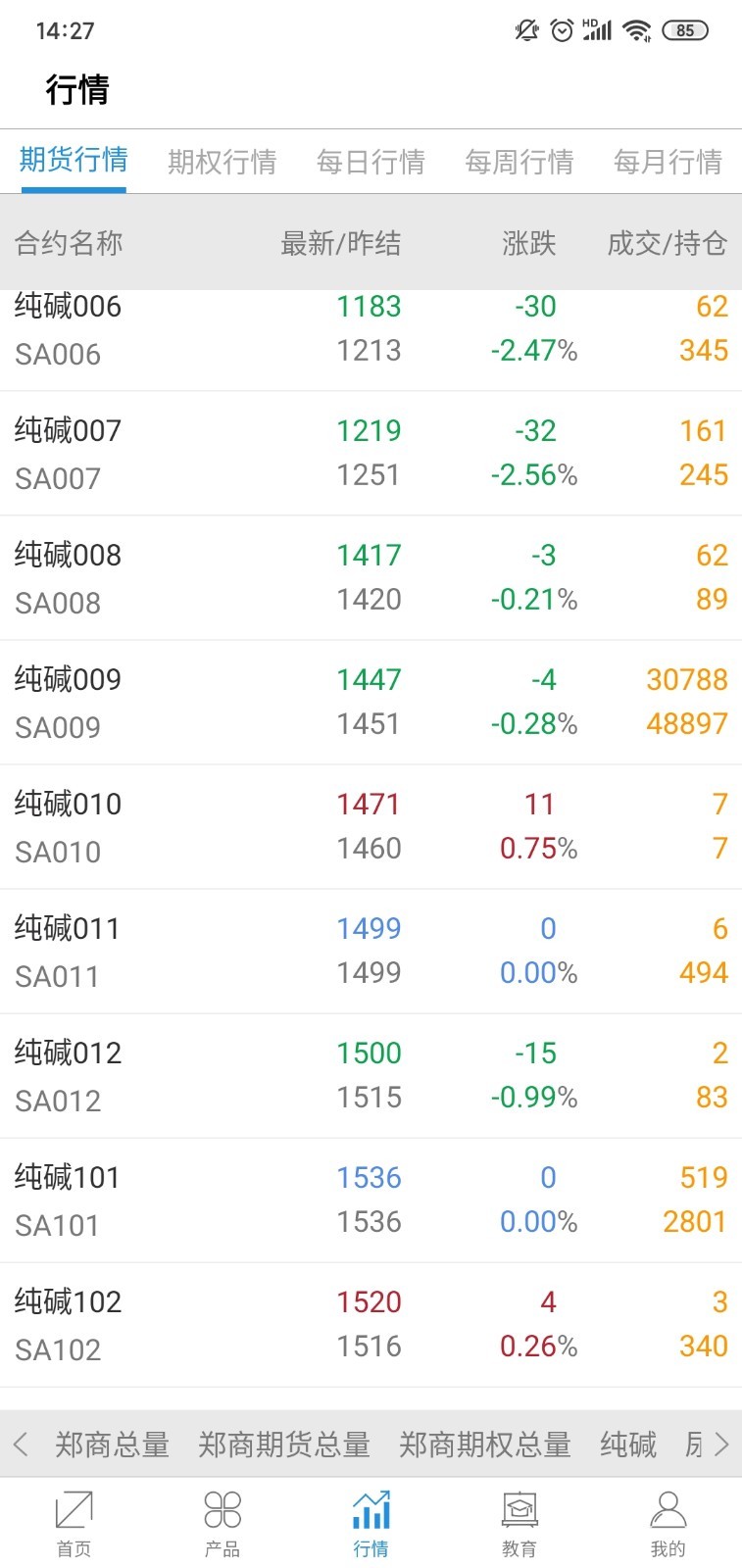742x1568 pixels.
Task: Select the 产品 products icon
Action: pyautogui.click(x=223, y=1514)
